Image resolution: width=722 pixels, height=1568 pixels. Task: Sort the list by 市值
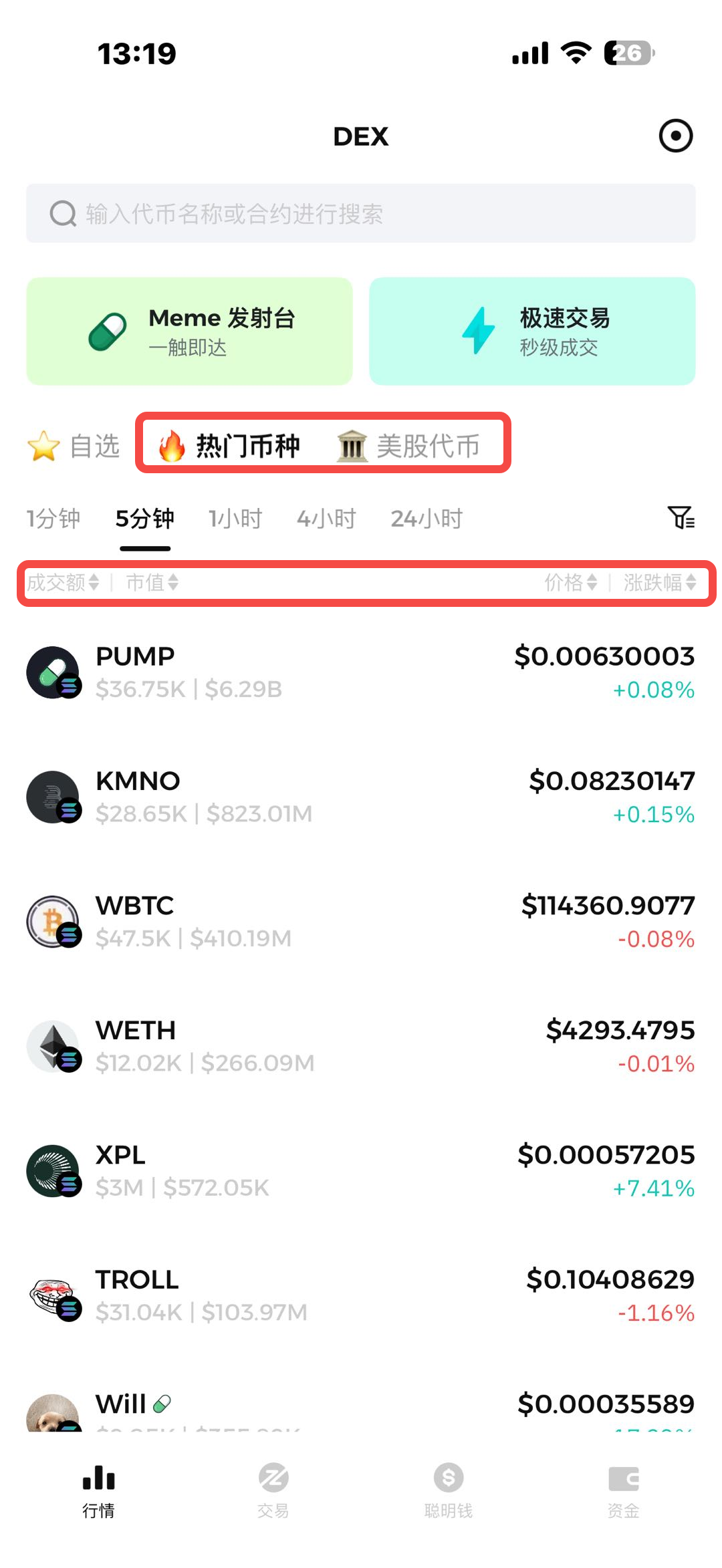[x=152, y=582]
